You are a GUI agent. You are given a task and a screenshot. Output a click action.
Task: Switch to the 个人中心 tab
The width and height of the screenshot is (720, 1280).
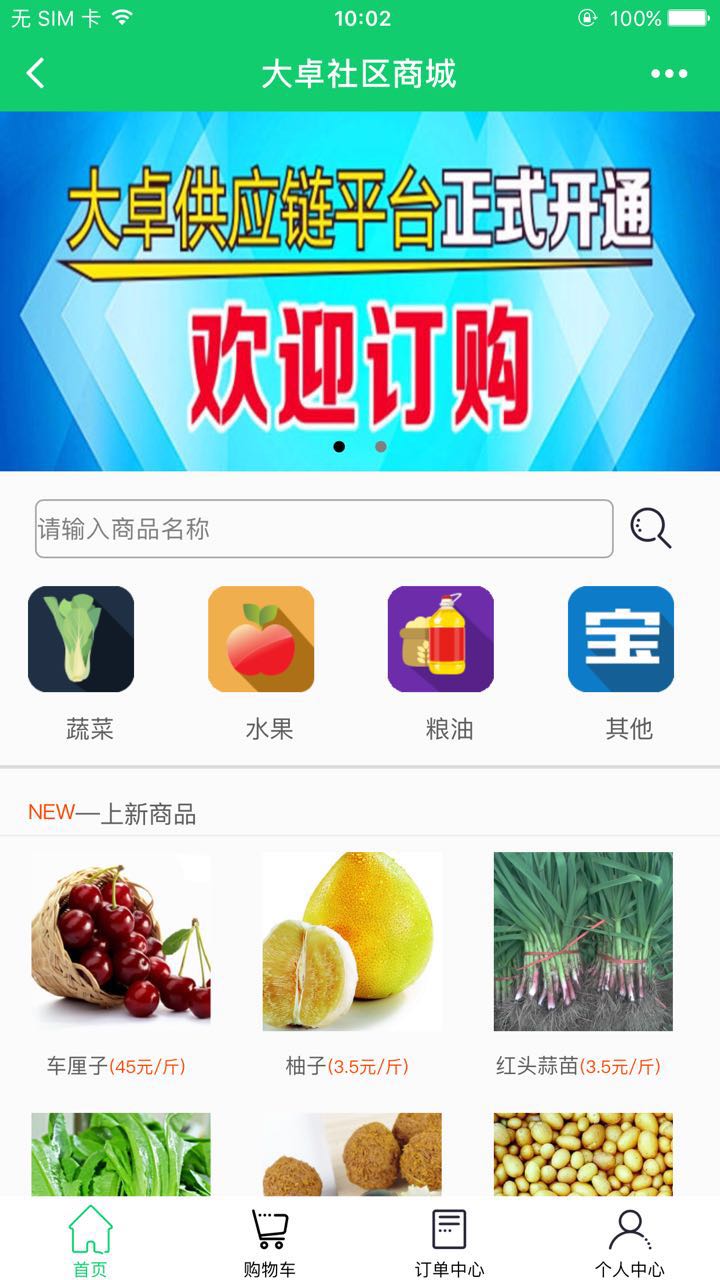[x=629, y=1241]
